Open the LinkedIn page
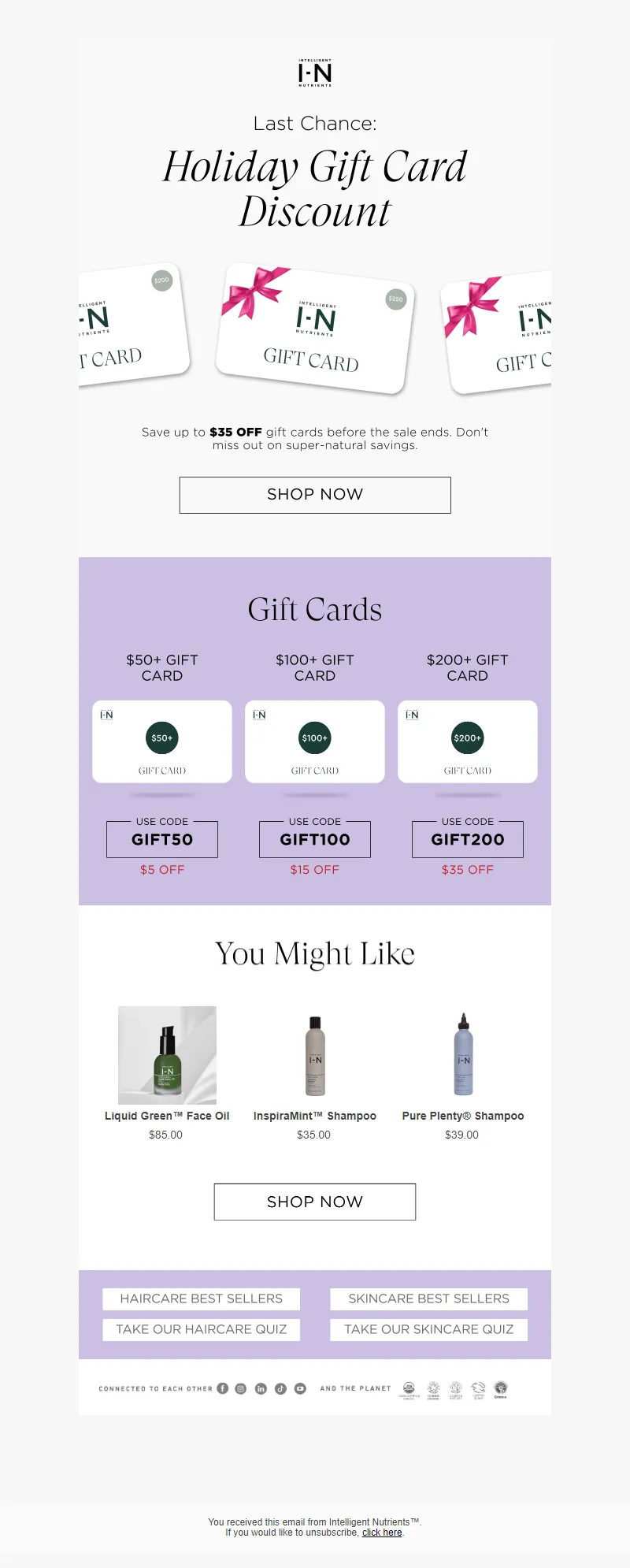This screenshot has width=630, height=1568. pyautogui.click(x=261, y=1388)
